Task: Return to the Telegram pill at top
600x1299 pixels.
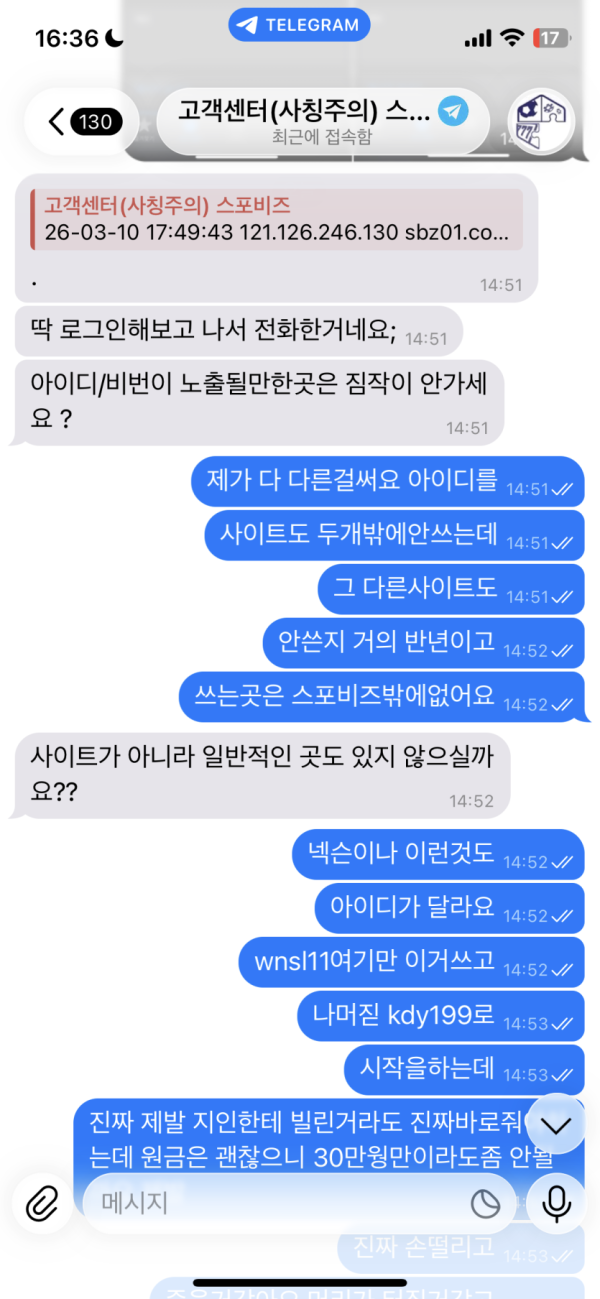Action: click(299, 26)
